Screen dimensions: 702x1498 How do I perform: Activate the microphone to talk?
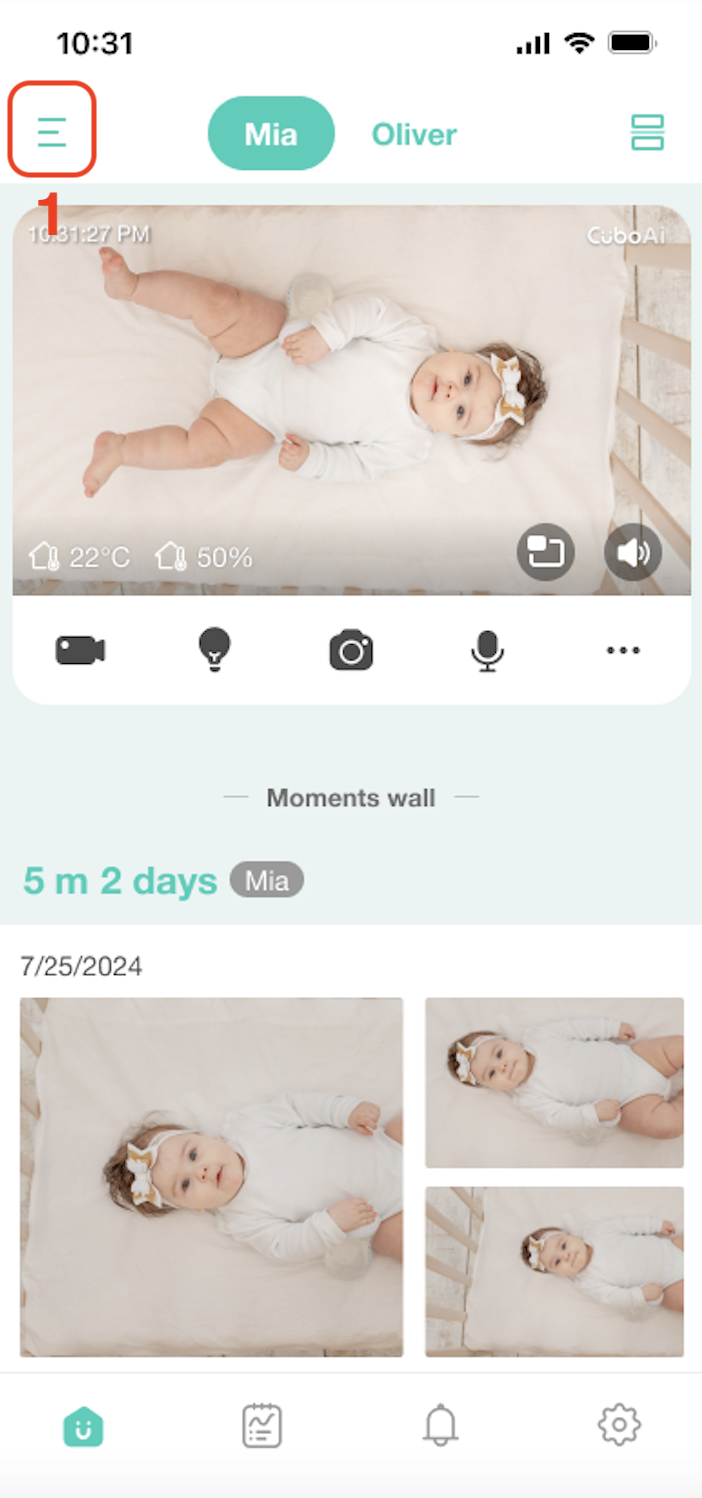click(487, 651)
